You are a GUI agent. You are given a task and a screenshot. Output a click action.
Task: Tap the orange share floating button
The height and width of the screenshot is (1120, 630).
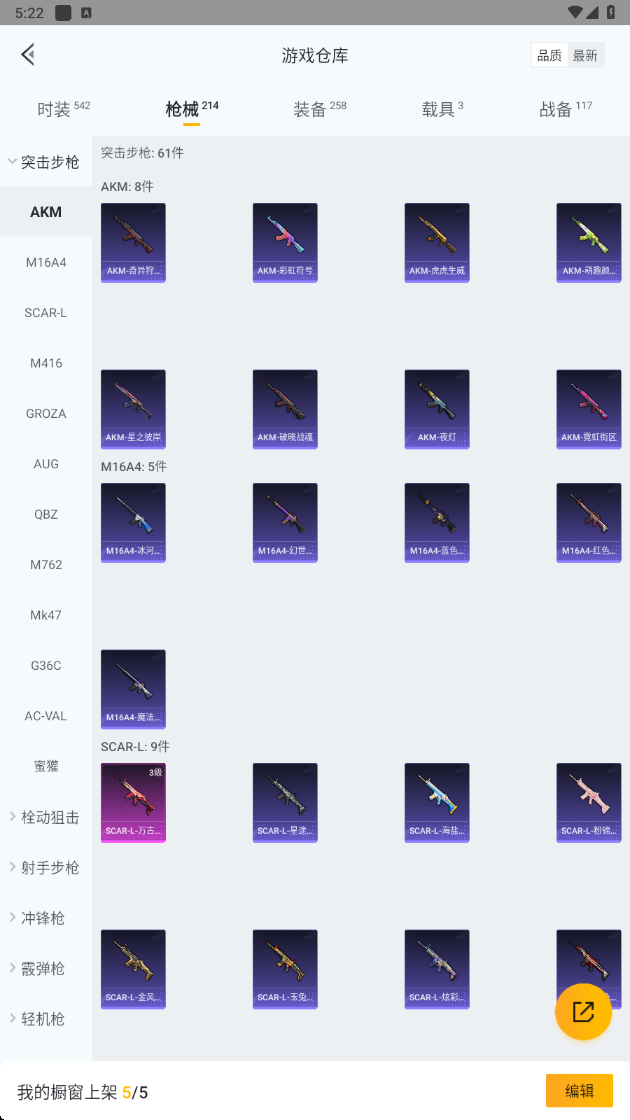[584, 1011]
